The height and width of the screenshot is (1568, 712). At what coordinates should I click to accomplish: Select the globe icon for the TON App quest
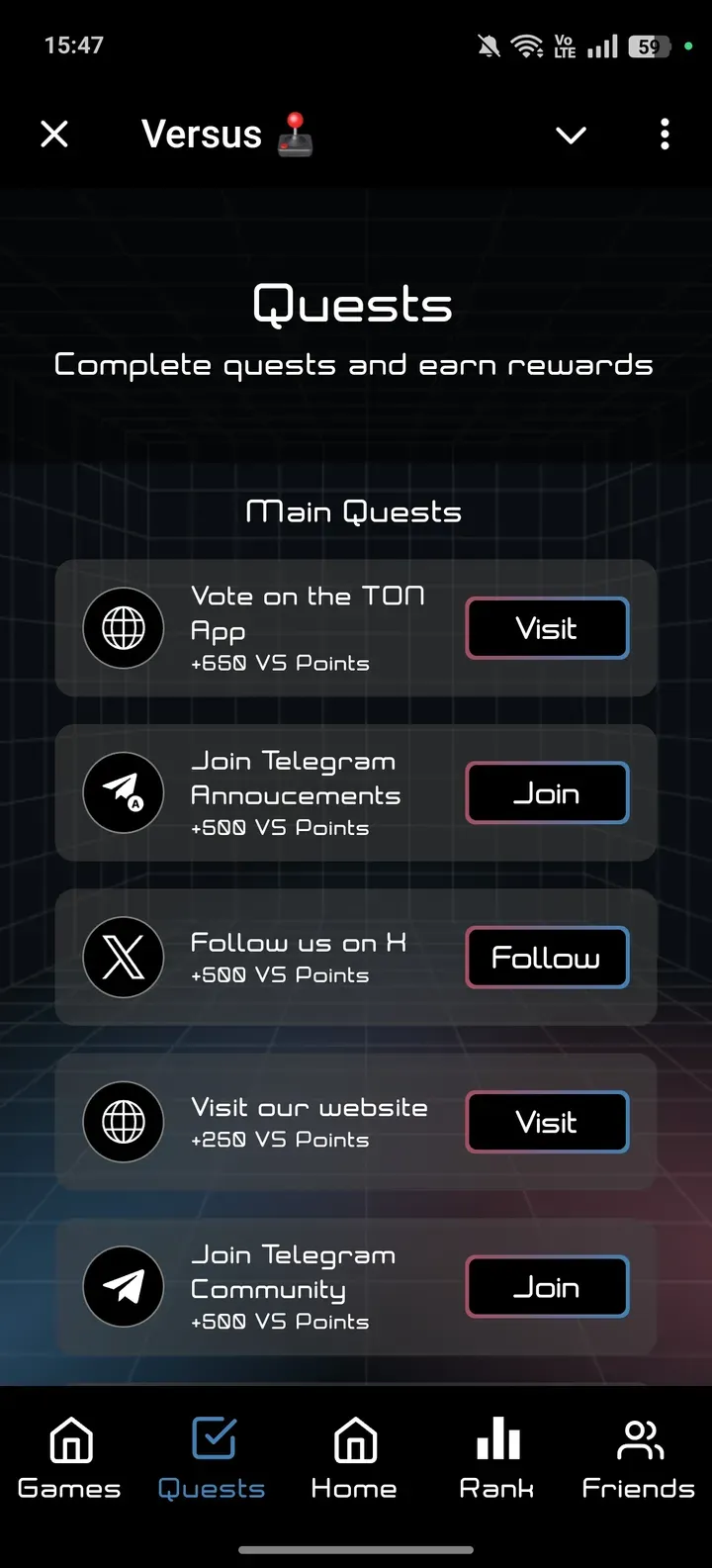click(123, 628)
